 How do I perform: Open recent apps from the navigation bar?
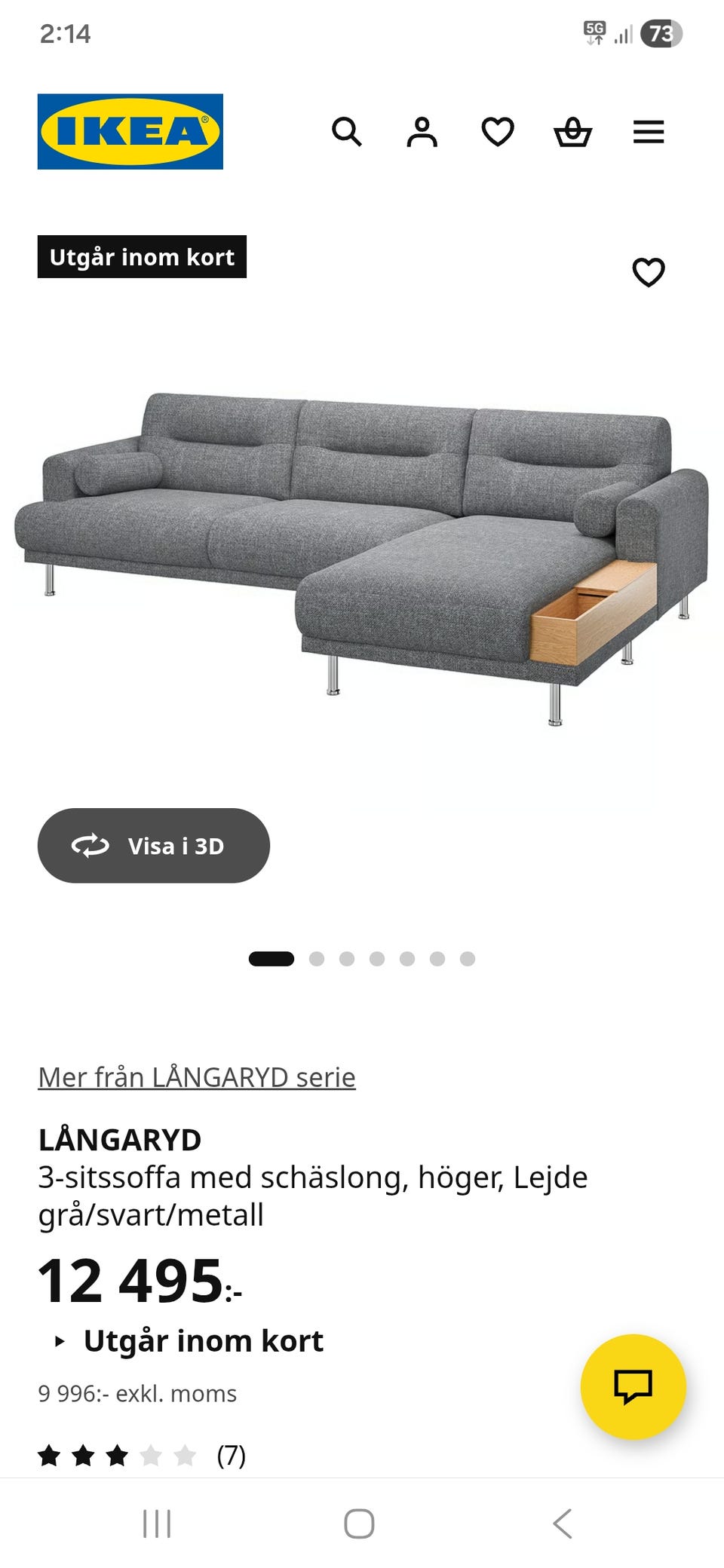pyautogui.click(x=156, y=1523)
